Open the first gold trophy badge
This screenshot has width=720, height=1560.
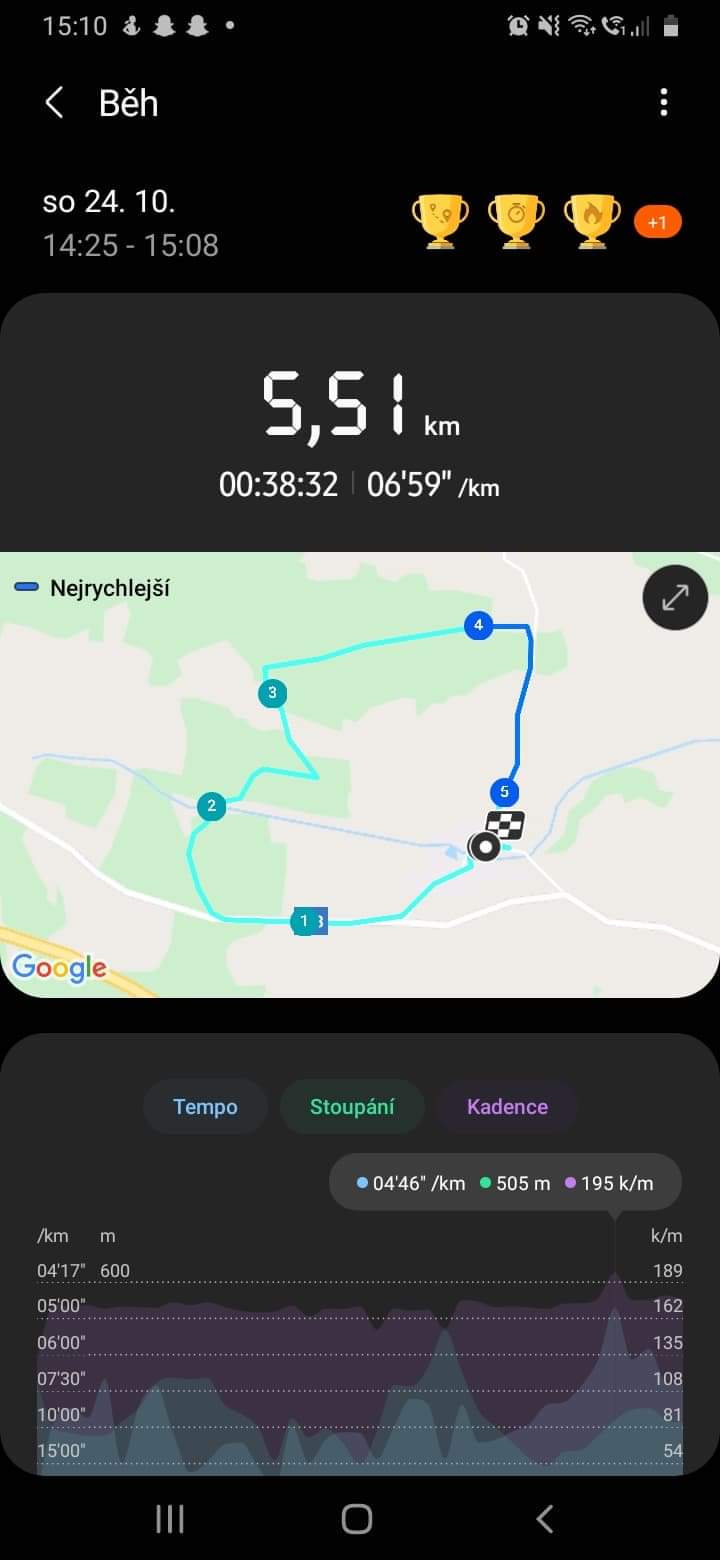(x=440, y=221)
